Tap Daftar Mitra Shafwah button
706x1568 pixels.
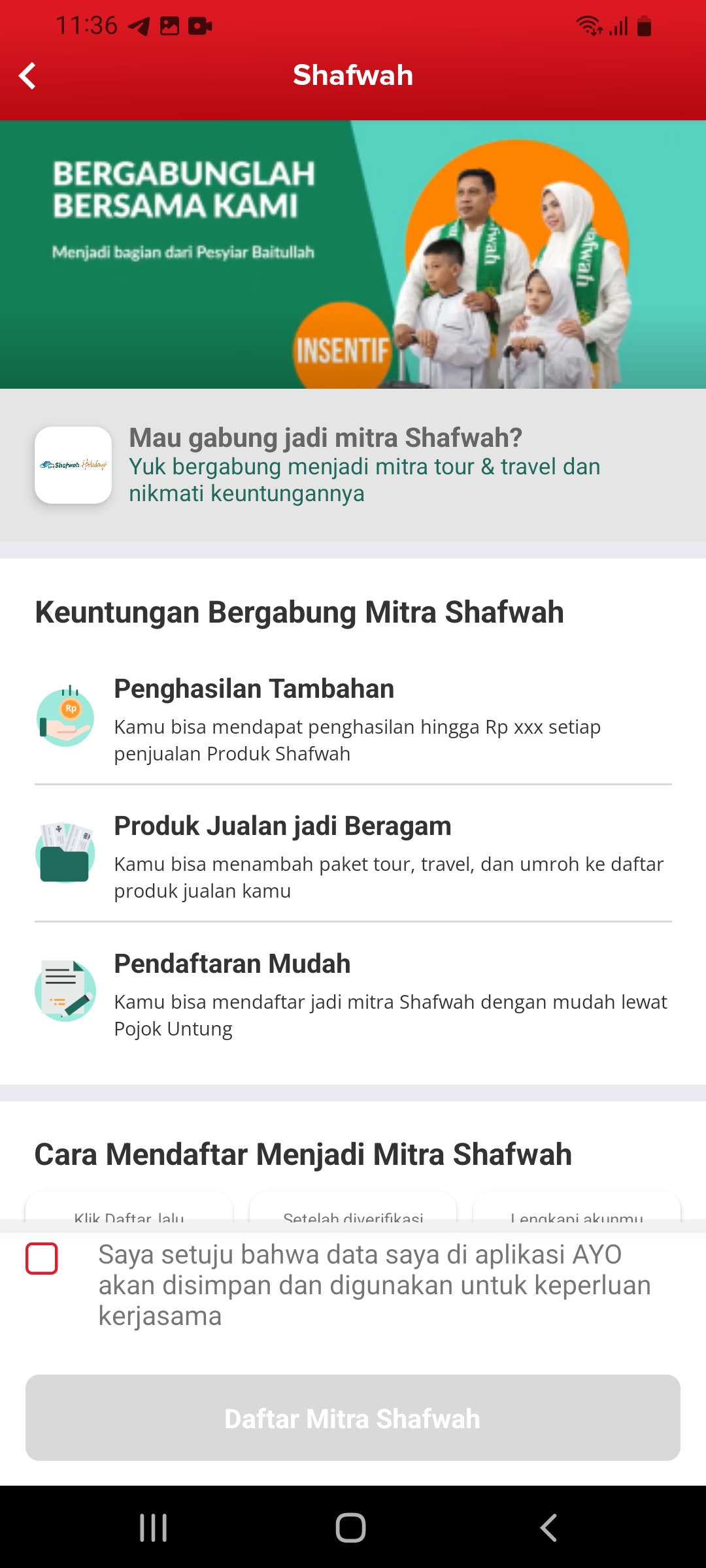(x=353, y=1418)
